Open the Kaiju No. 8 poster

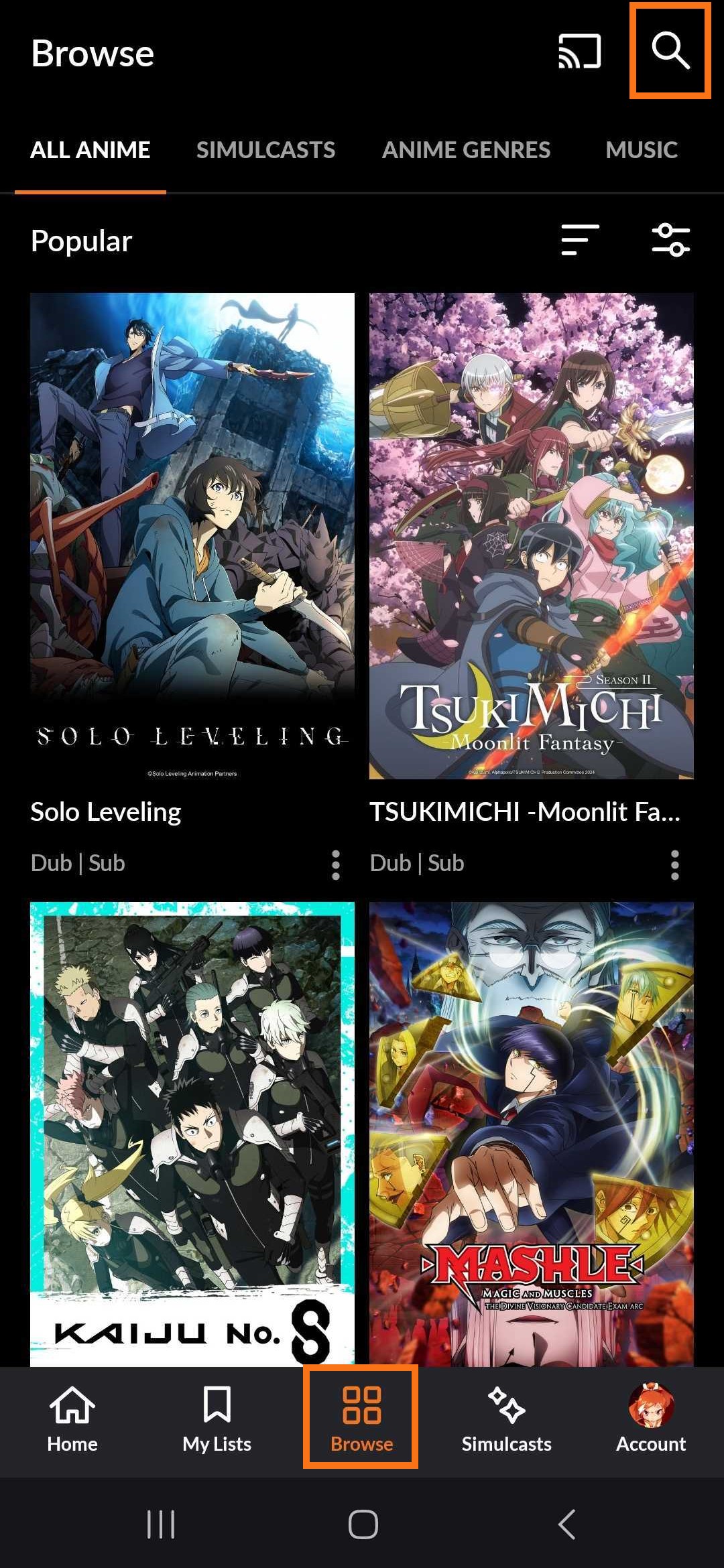pyautogui.click(x=192, y=1132)
